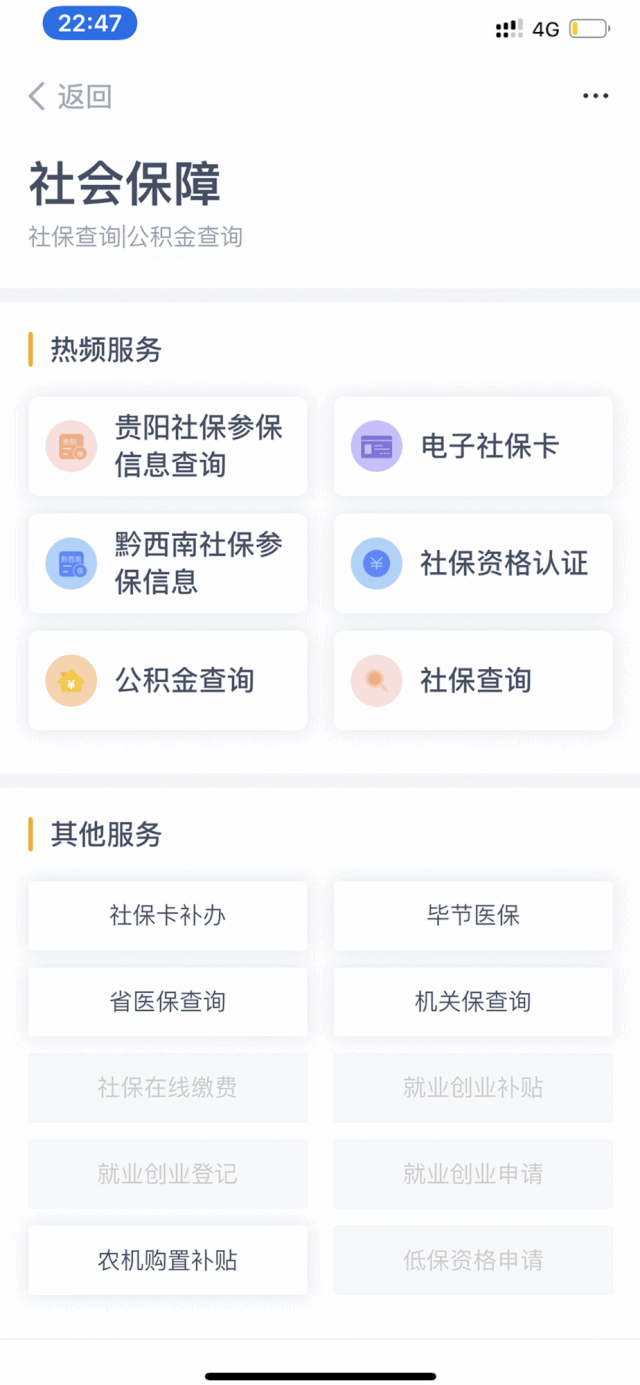This screenshot has width=640, height=1385.
Task: Tap the 农机购置补贴 button
Action: 168,1260
